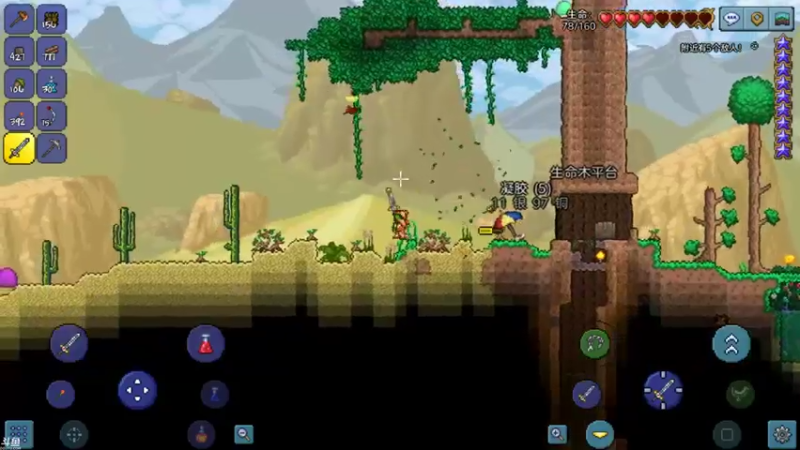Jump with the double-arrow up button
This screenshot has width=800, height=450.
point(731,343)
